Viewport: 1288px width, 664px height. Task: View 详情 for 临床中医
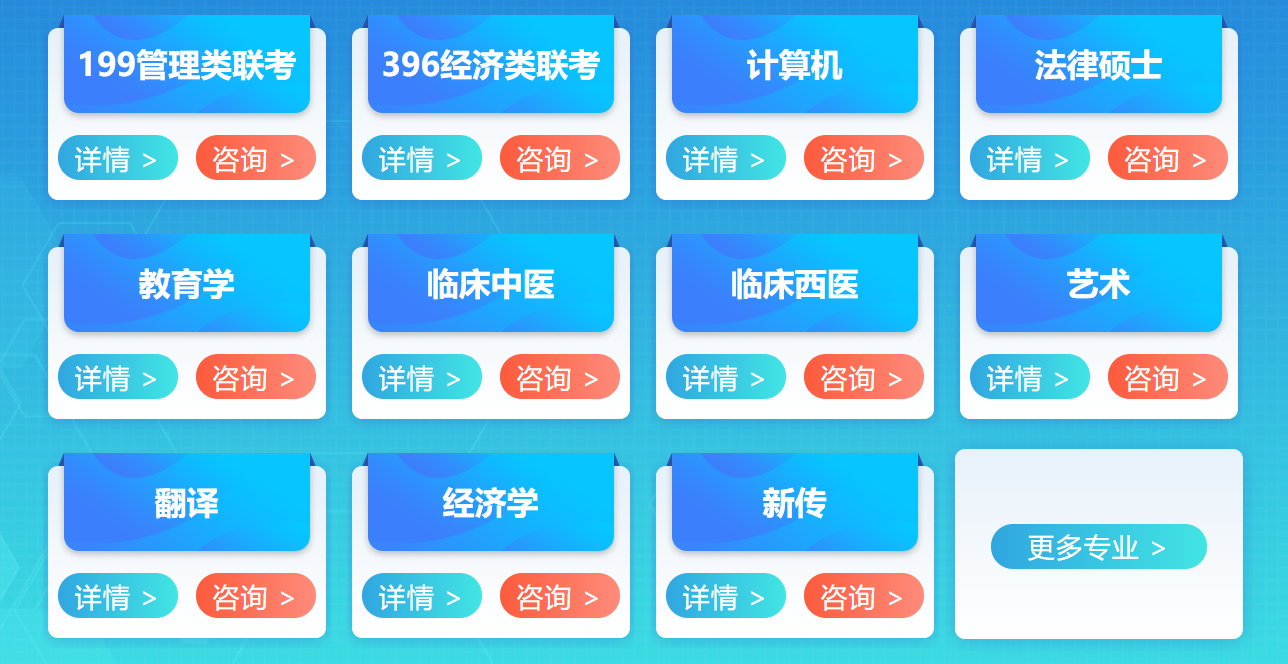[422, 377]
